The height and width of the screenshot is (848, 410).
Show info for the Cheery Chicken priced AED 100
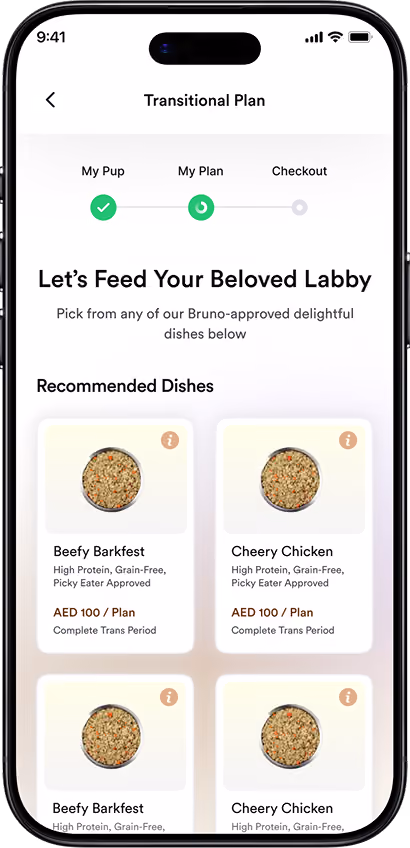[x=348, y=440]
